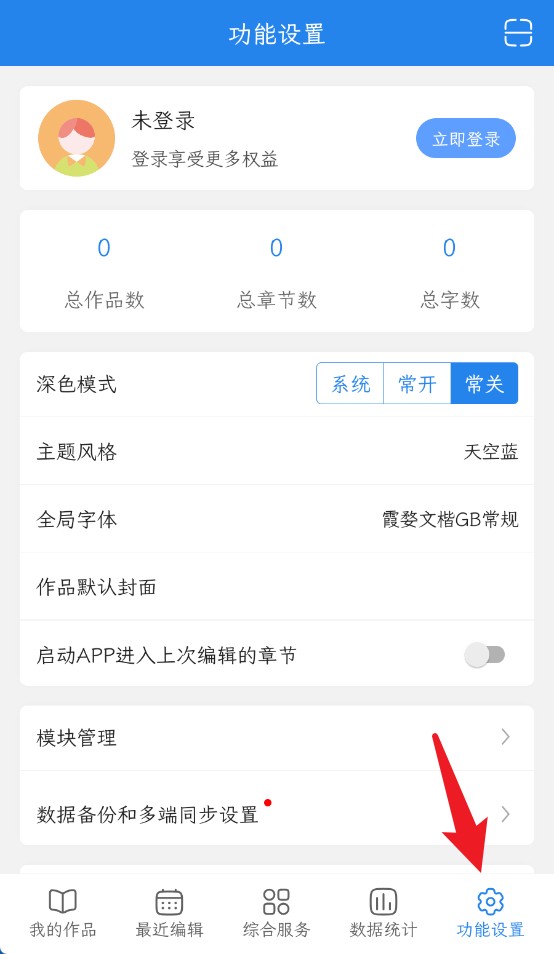Open 数据备份和多端同步设置
Viewport: 554px width, 954px height.
[277, 814]
